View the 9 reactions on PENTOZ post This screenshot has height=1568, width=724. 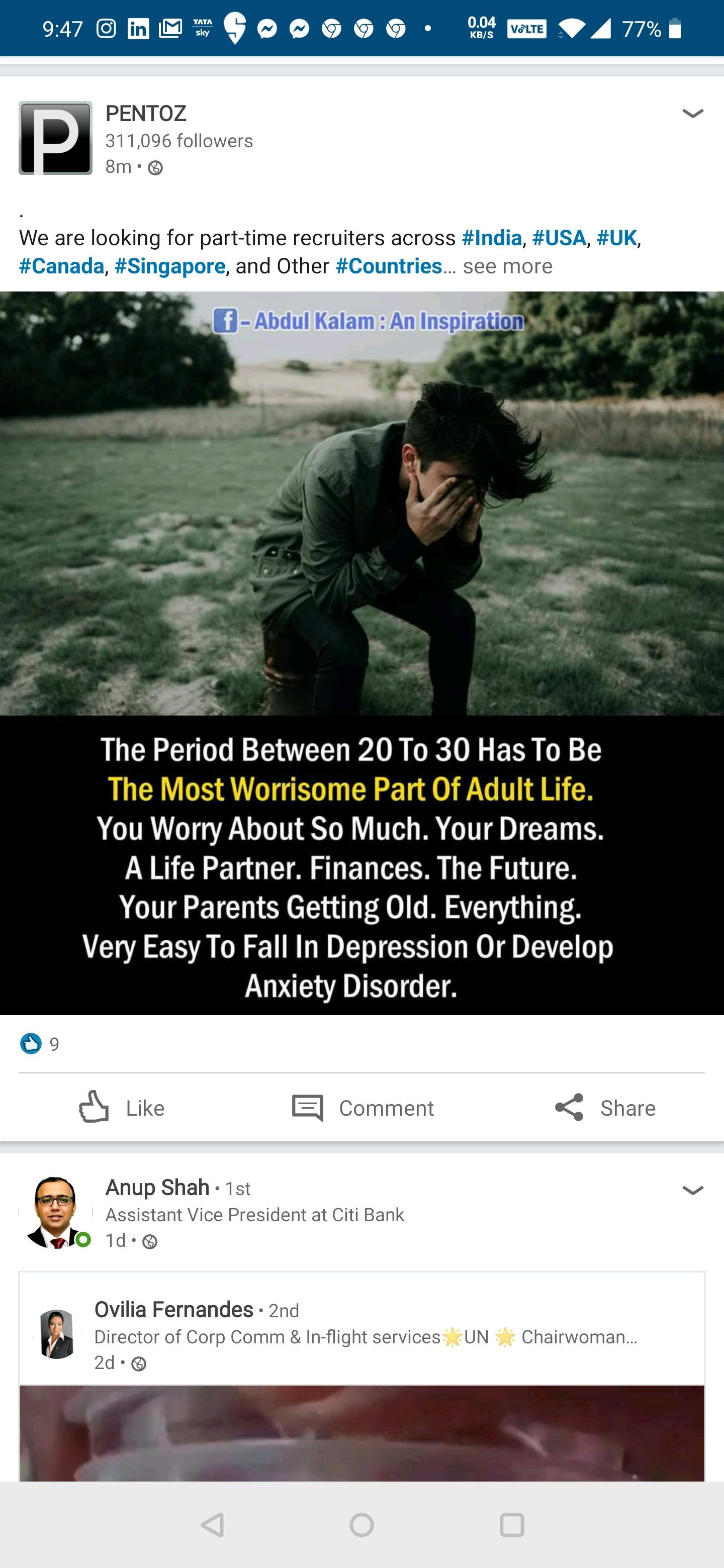pos(40,1044)
